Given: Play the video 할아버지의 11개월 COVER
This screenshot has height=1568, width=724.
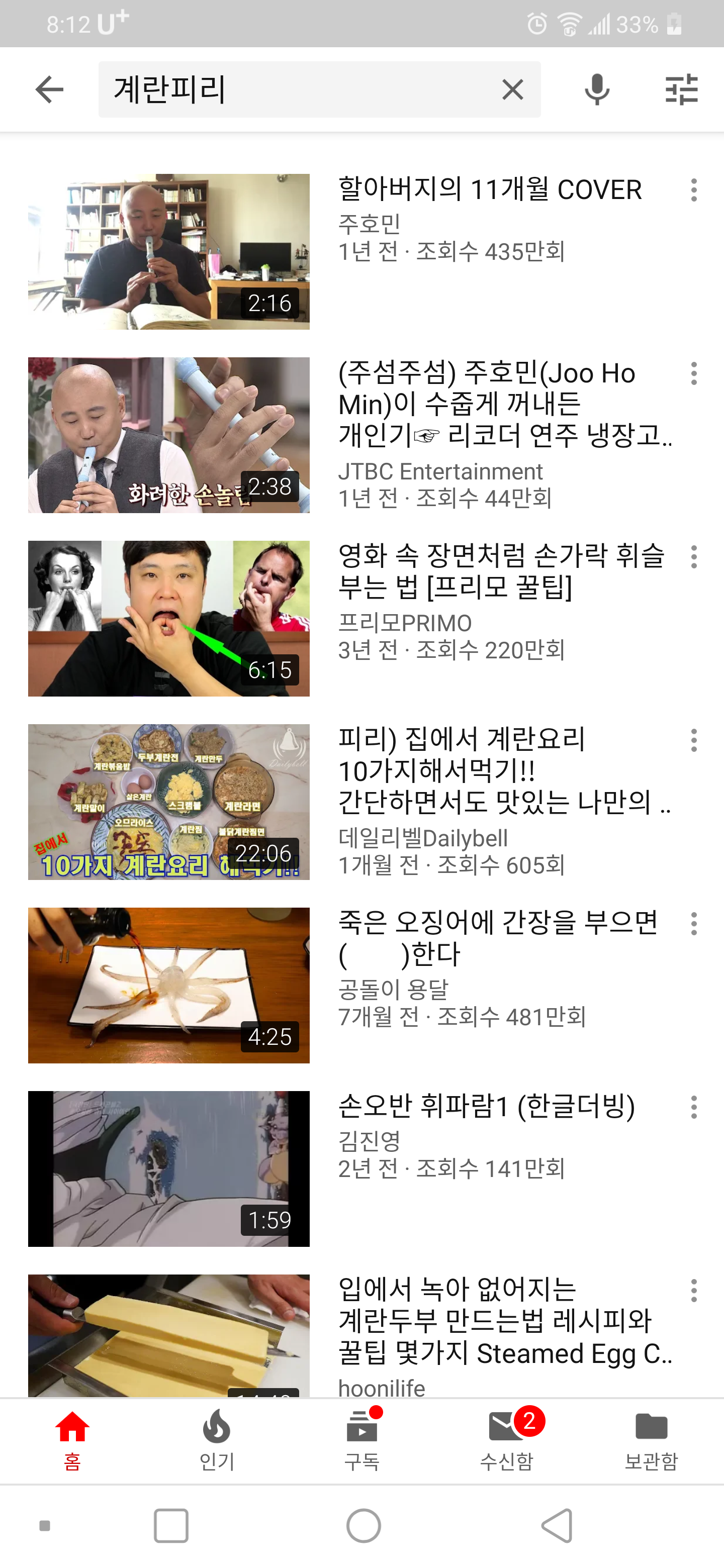Looking at the screenshot, I should pos(168,251).
